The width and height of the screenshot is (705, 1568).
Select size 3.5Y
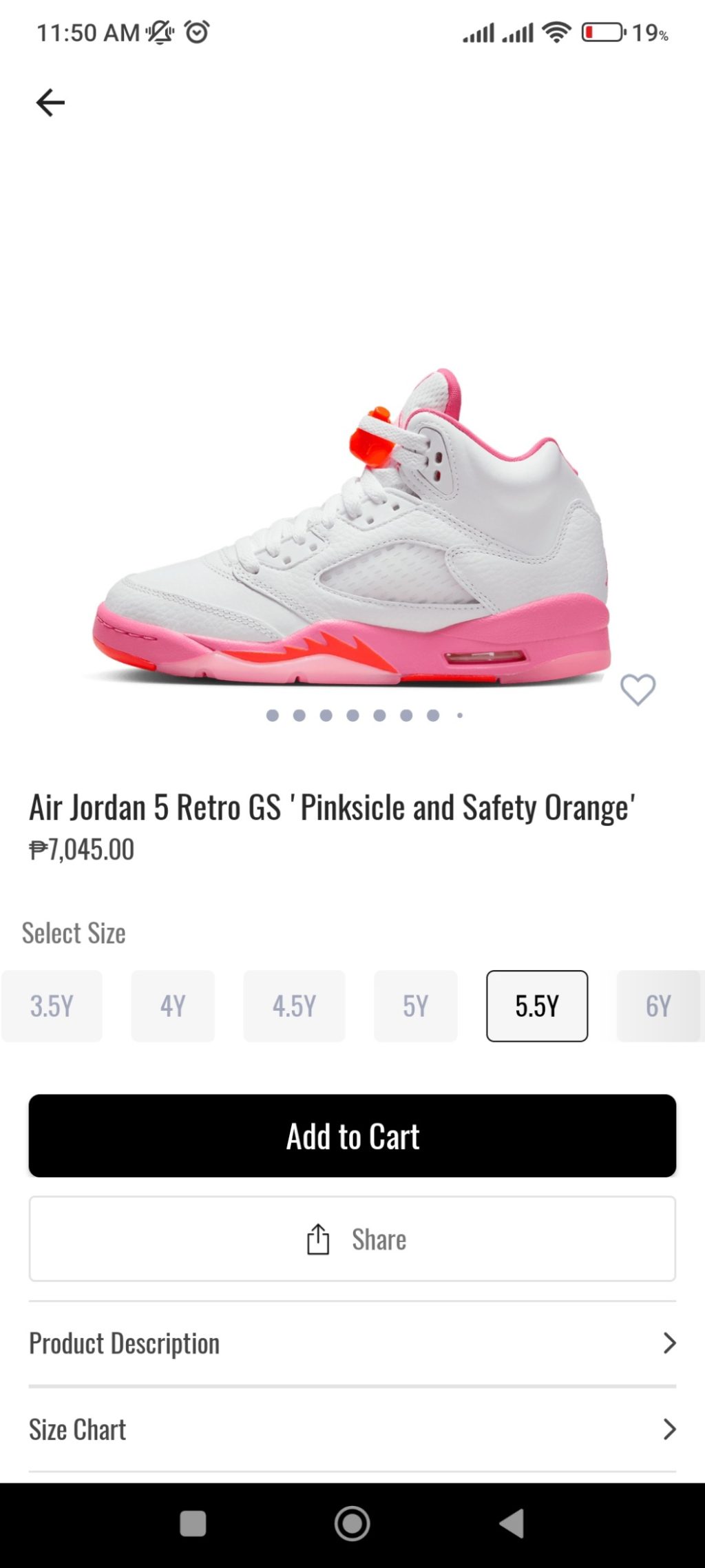click(x=52, y=1006)
